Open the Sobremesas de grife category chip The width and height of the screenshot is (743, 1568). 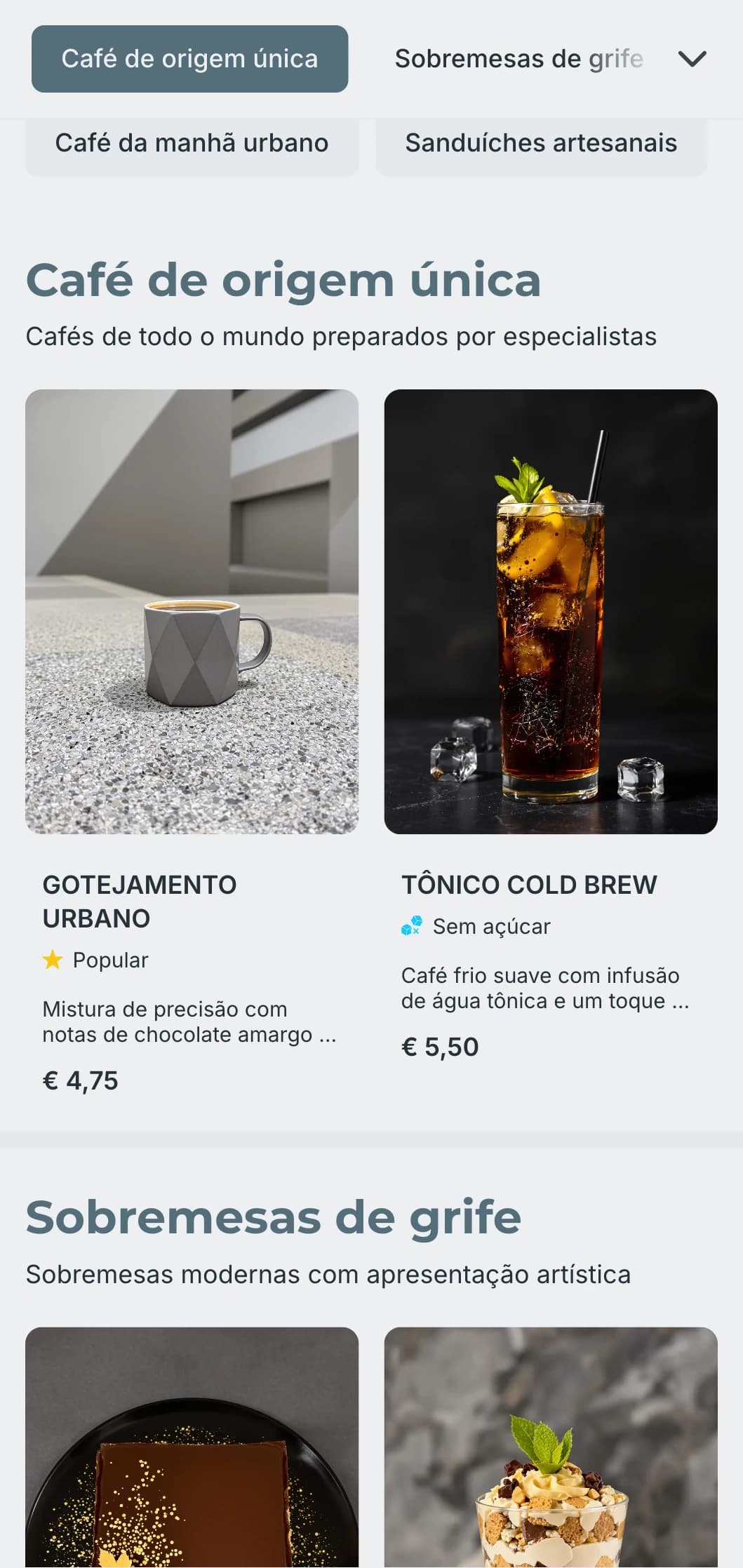pos(519,58)
